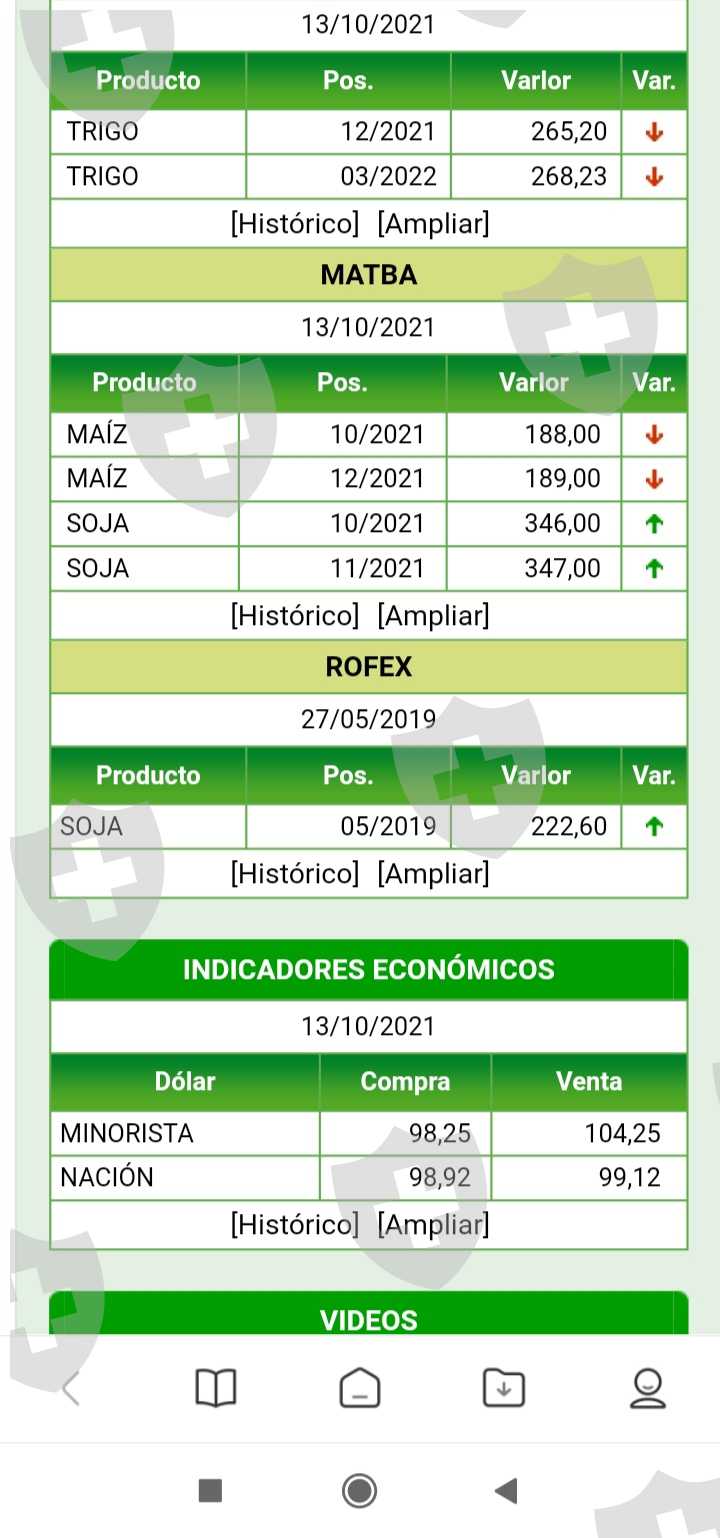Tap the system recent apps square button
The height and width of the screenshot is (1538, 720).
[210, 1491]
